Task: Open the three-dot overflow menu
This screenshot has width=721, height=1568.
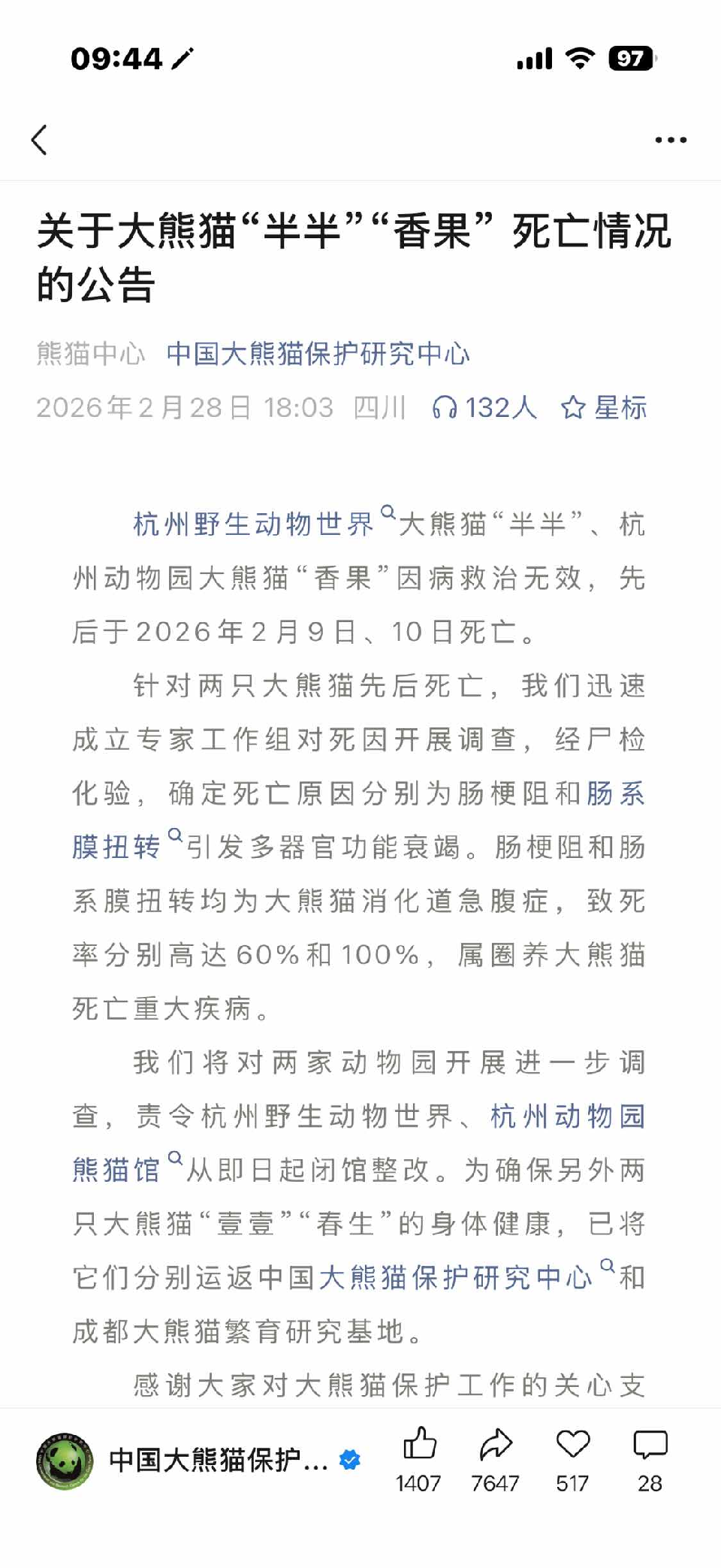Action: [x=670, y=140]
